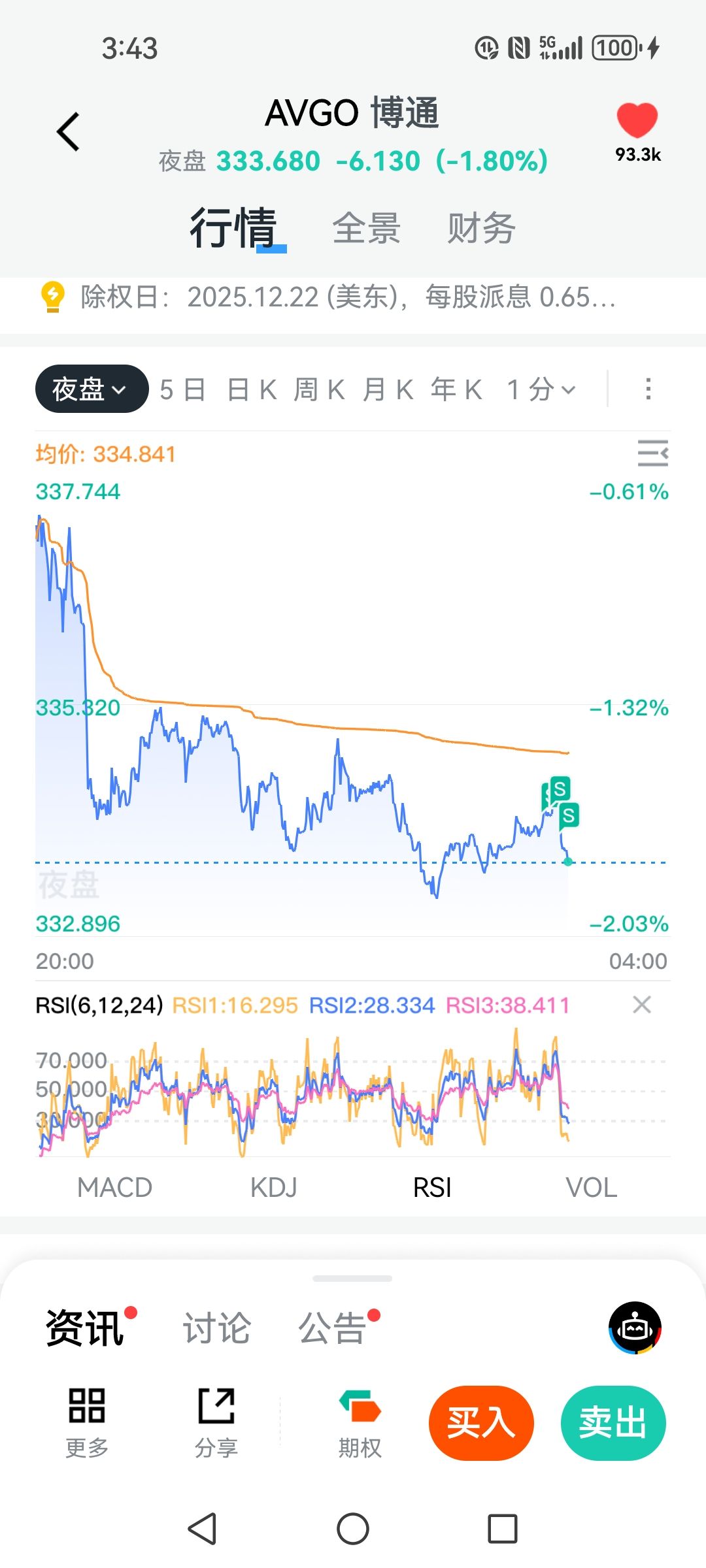Select the 日K chart period
706x1568 pixels.
252,390
